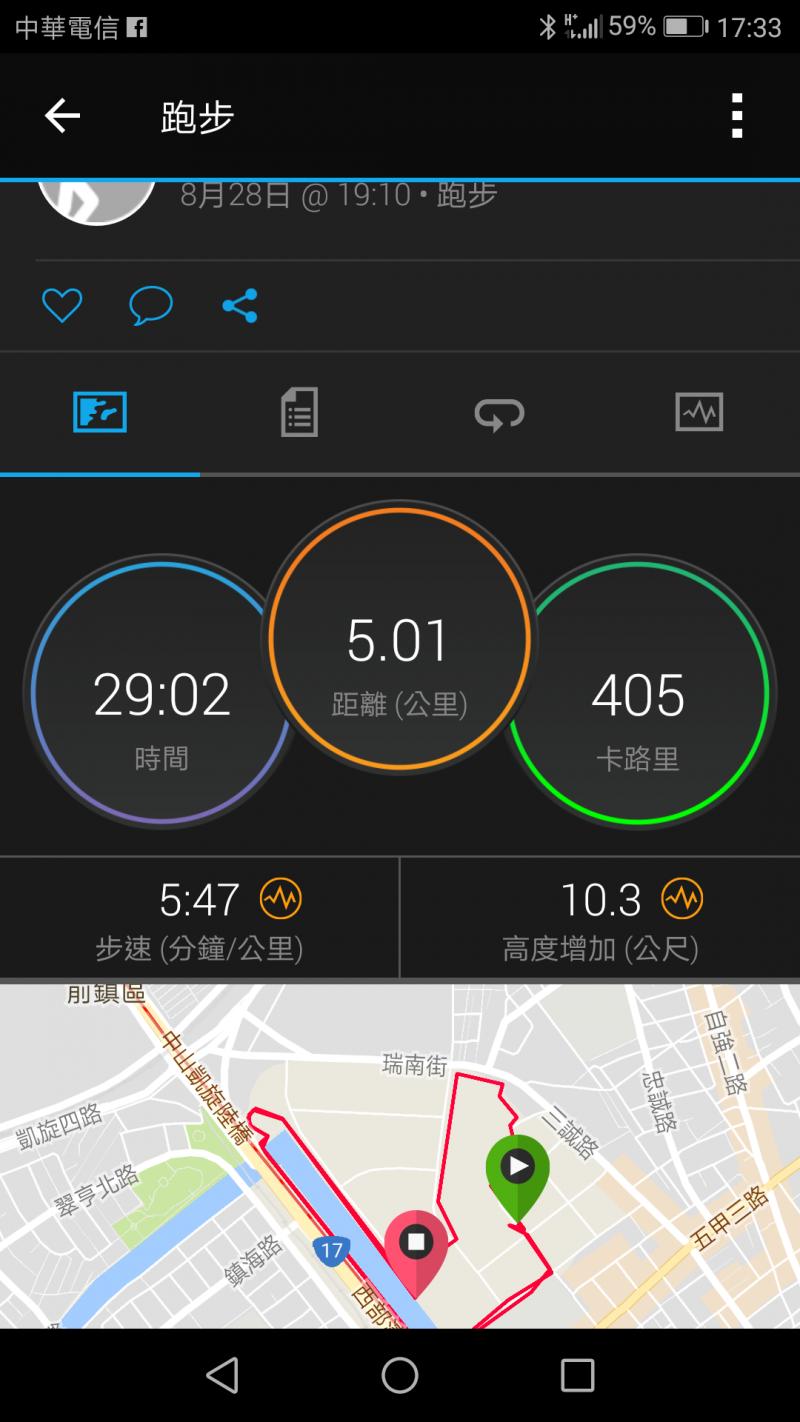
Task: Open the recent apps view
Action: 577,1375
